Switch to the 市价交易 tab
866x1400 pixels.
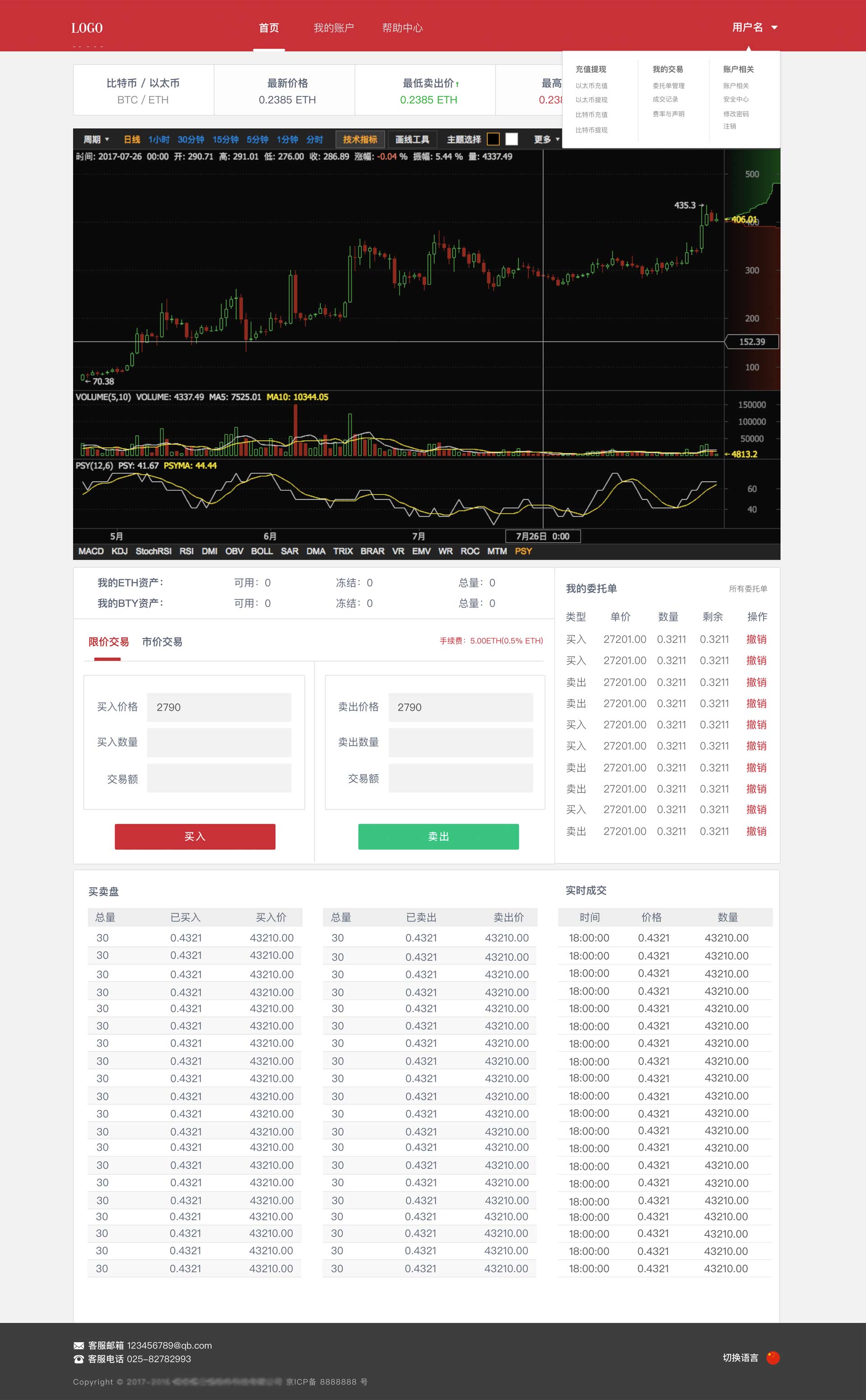[x=162, y=642]
